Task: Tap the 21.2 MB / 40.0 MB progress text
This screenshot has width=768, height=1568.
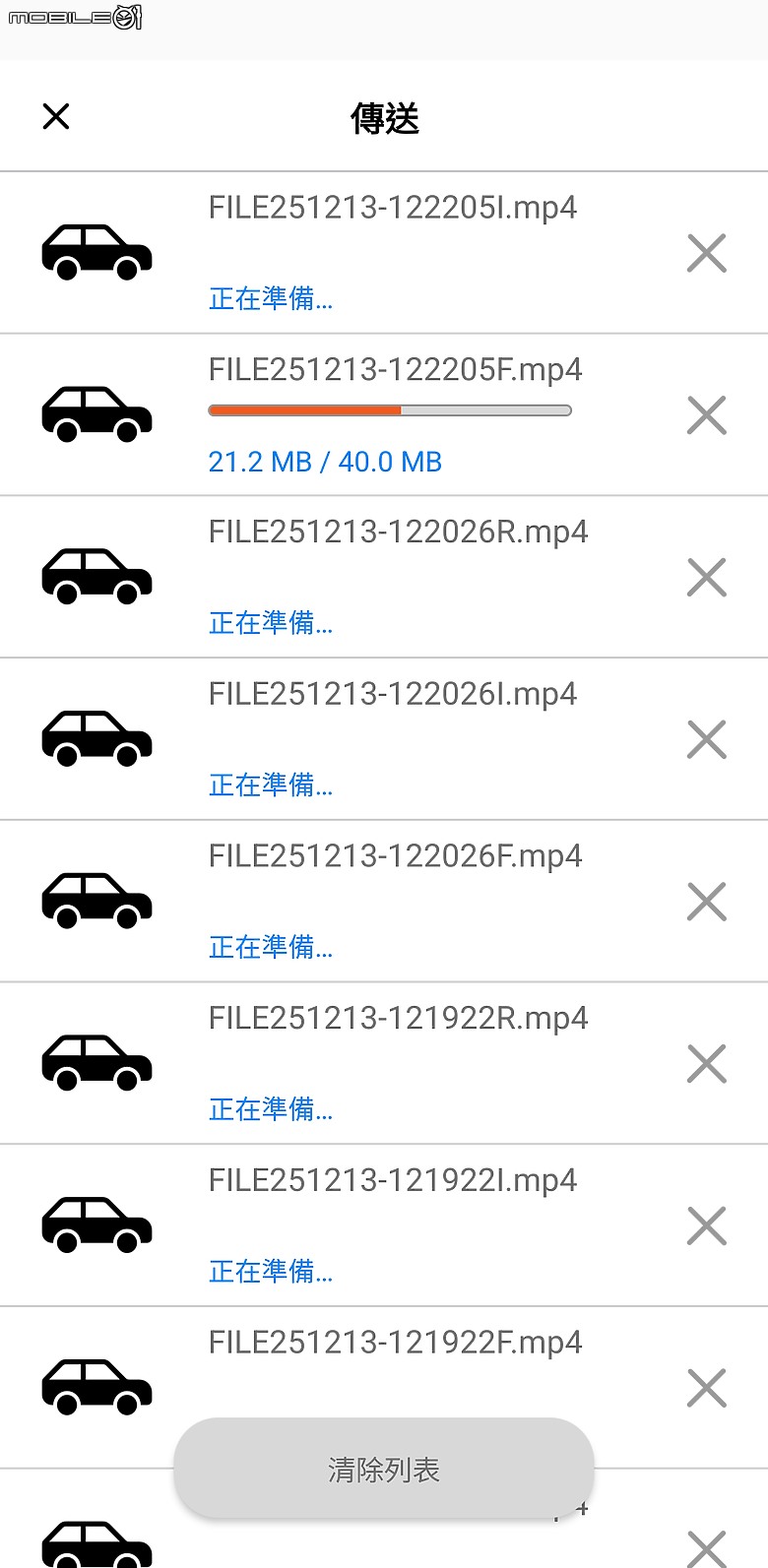Action: tap(325, 461)
